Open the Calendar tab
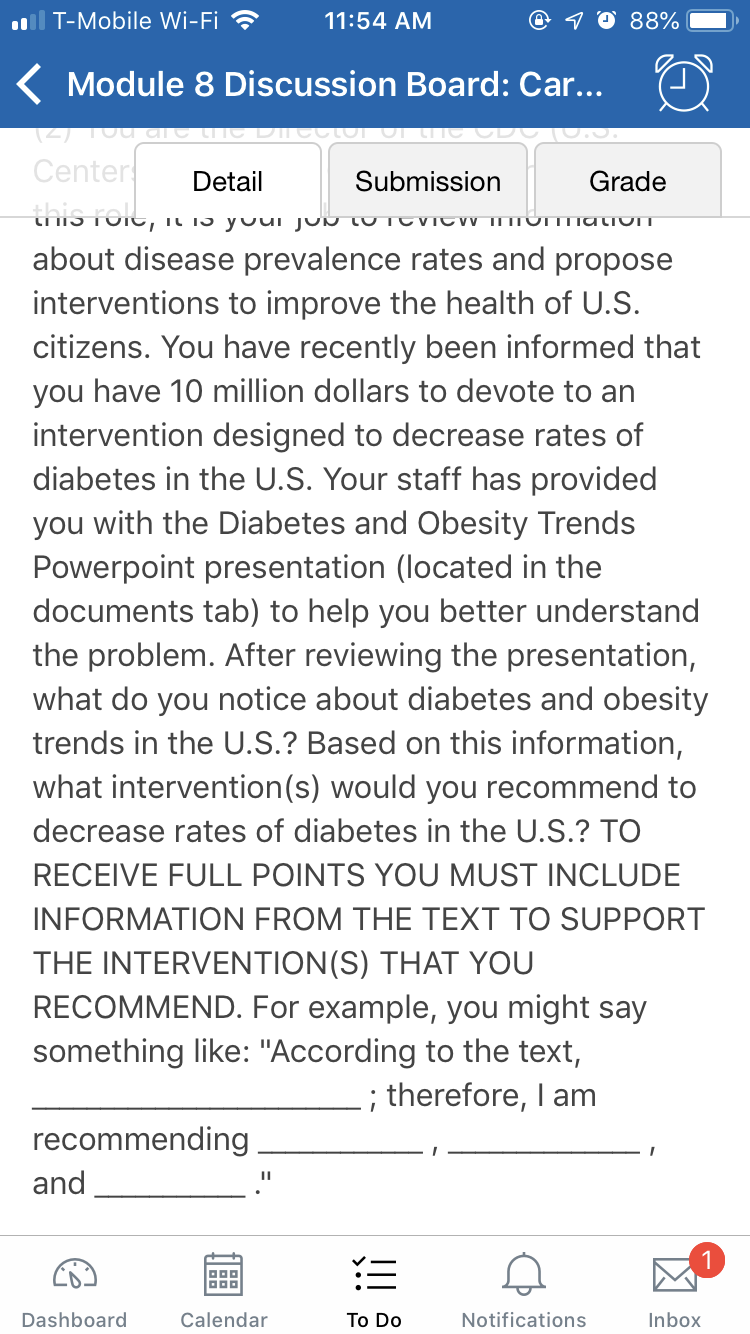This screenshot has width=750, height=1334. (224, 1290)
